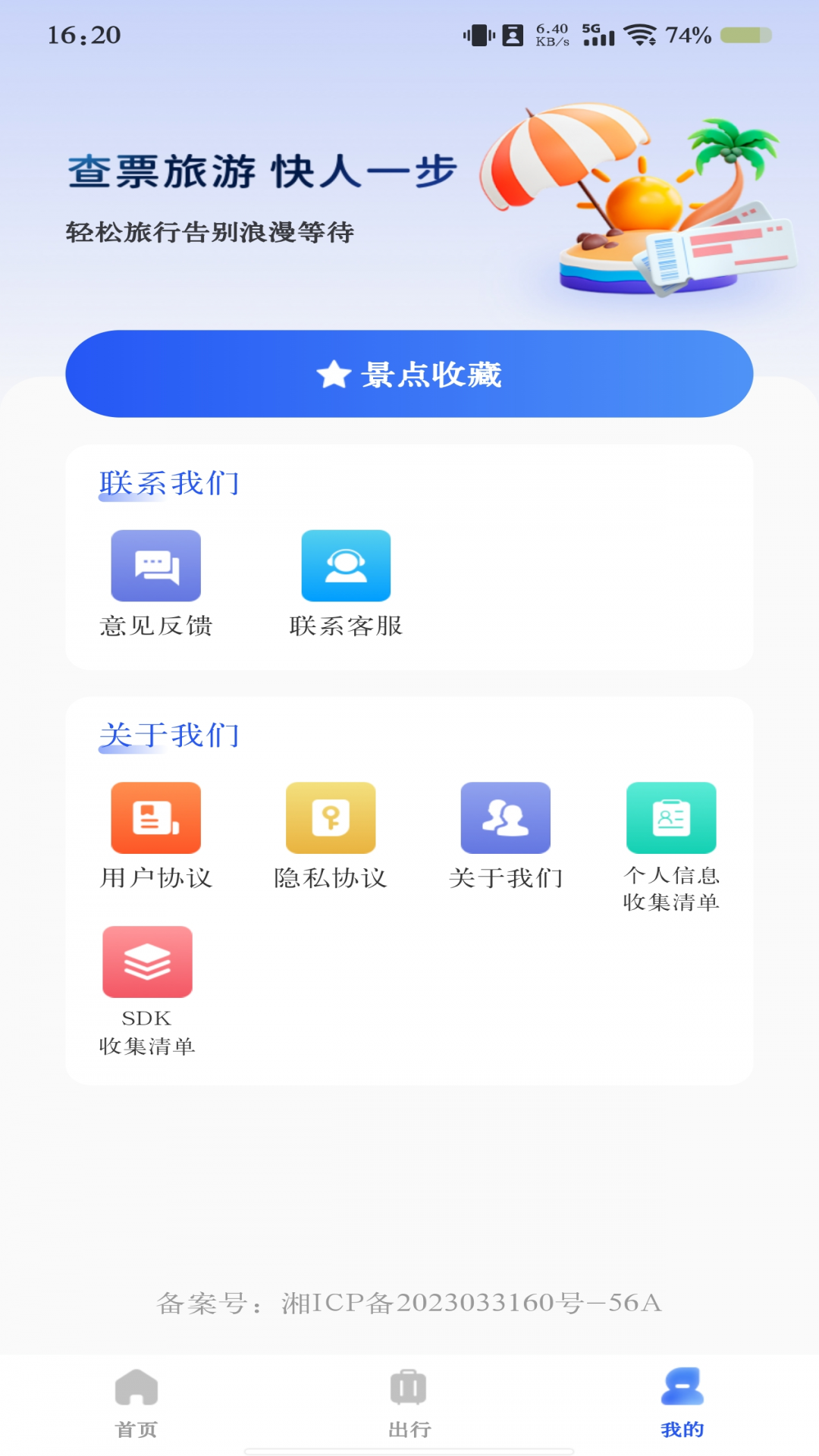
Task: Tap the star inside 景点收藏 button
Action: pos(331,373)
